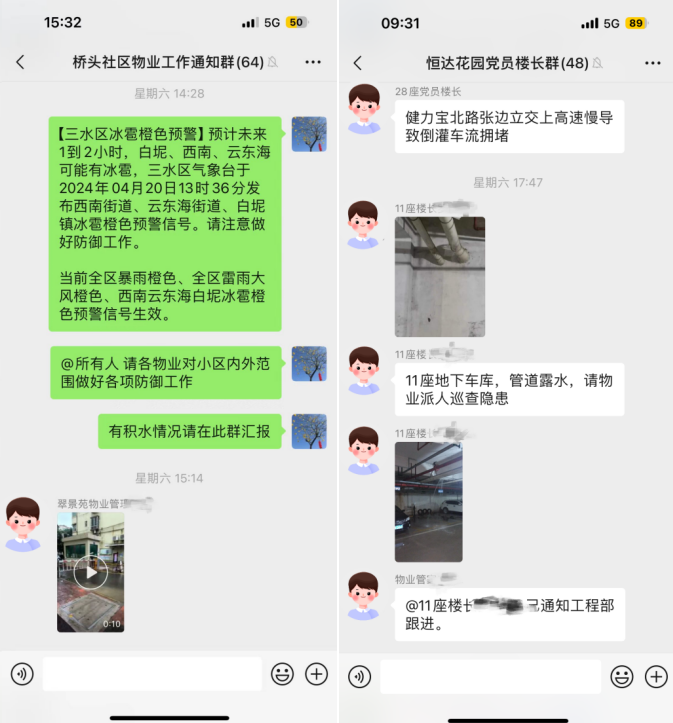The width and height of the screenshot is (673, 723).
Task: Open the sender avatar beside the 三水区冰雹橙色预警 message
Action: pyautogui.click(x=309, y=134)
